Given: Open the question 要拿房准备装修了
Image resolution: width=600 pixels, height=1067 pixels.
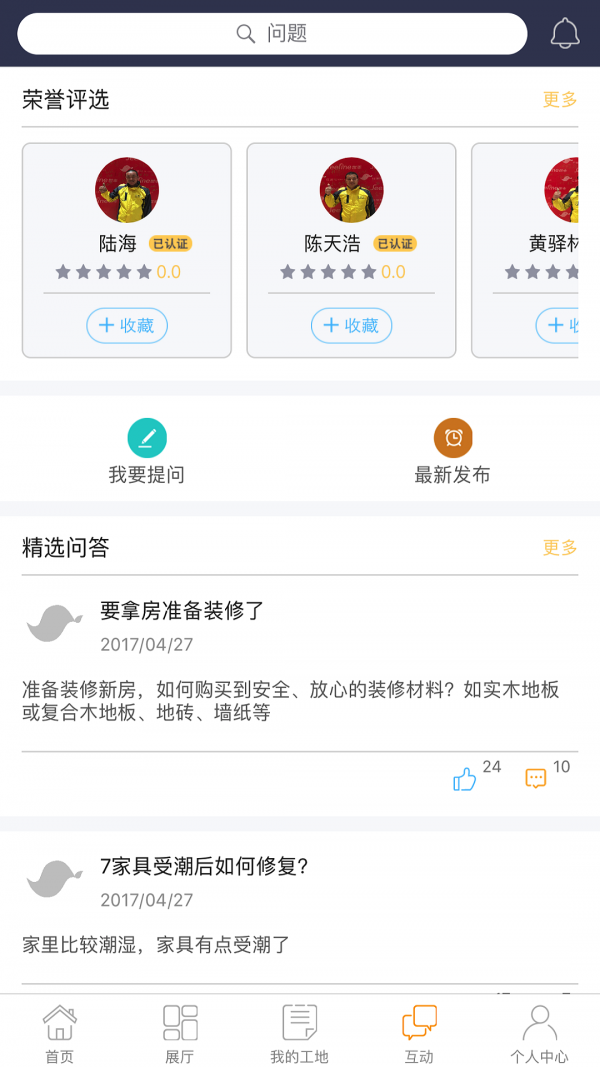Looking at the screenshot, I should point(182,611).
